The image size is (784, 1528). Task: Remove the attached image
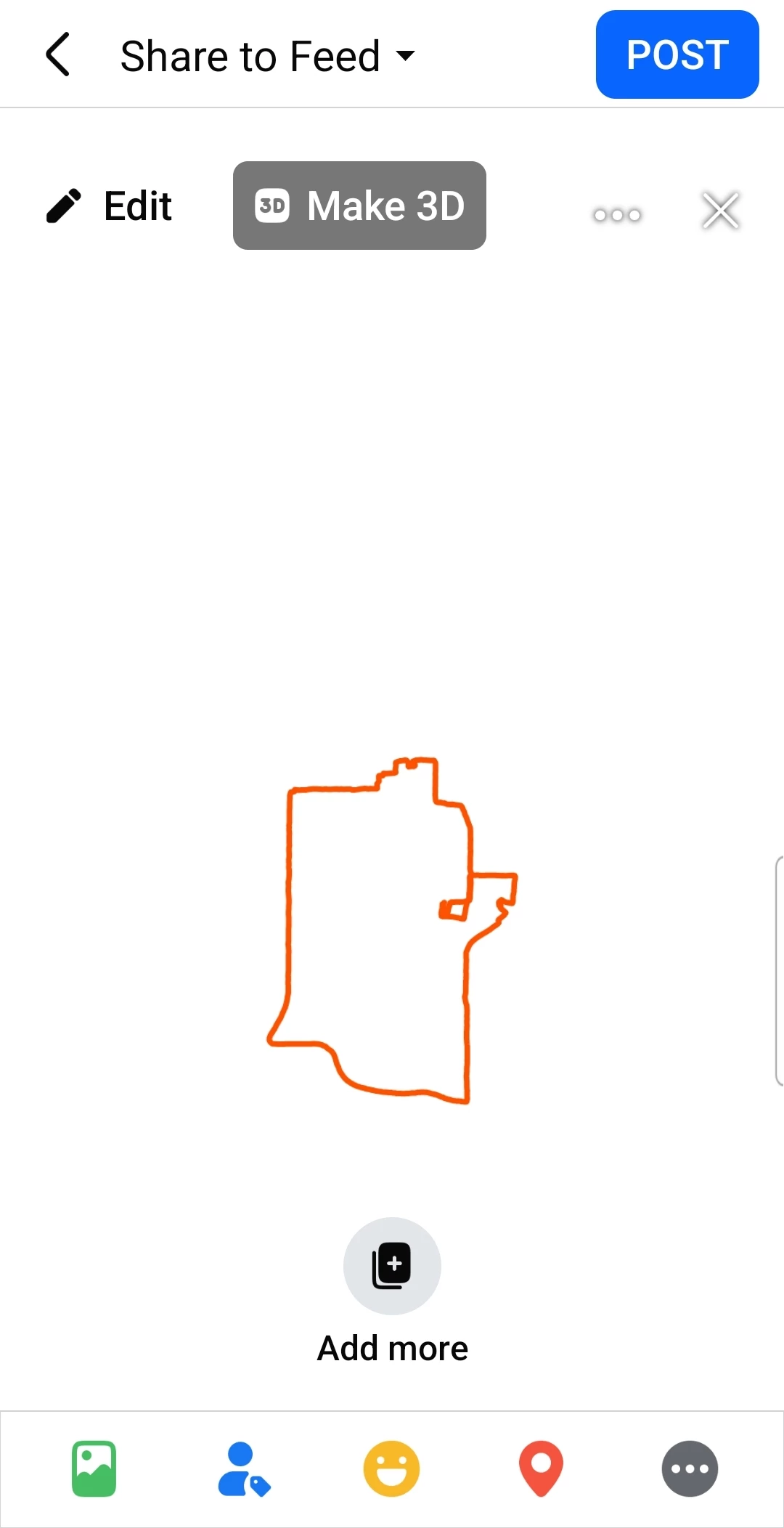tap(720, 211)
